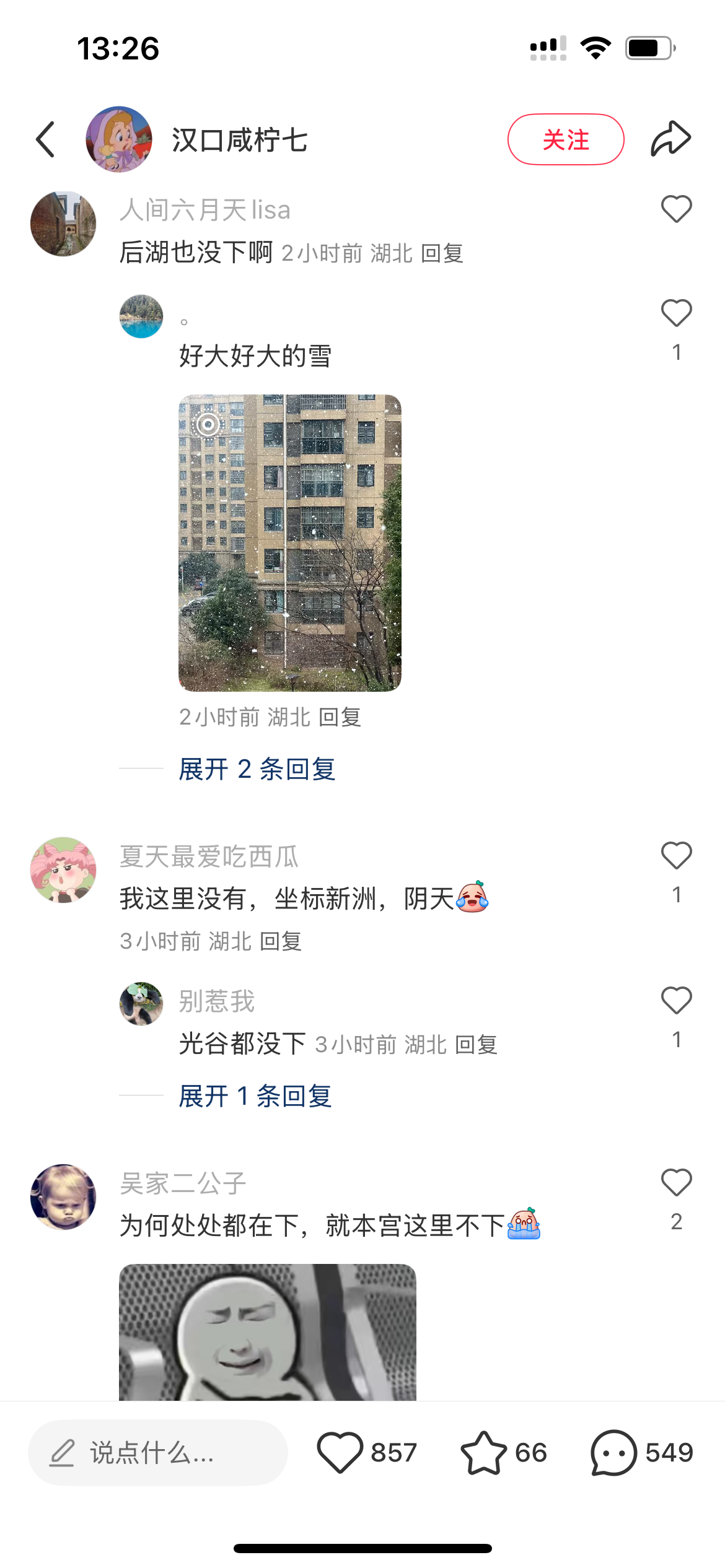Expand 展开 2 条回复
The height and width of the screenshot is (1568, 725).
tap(257, 769)
